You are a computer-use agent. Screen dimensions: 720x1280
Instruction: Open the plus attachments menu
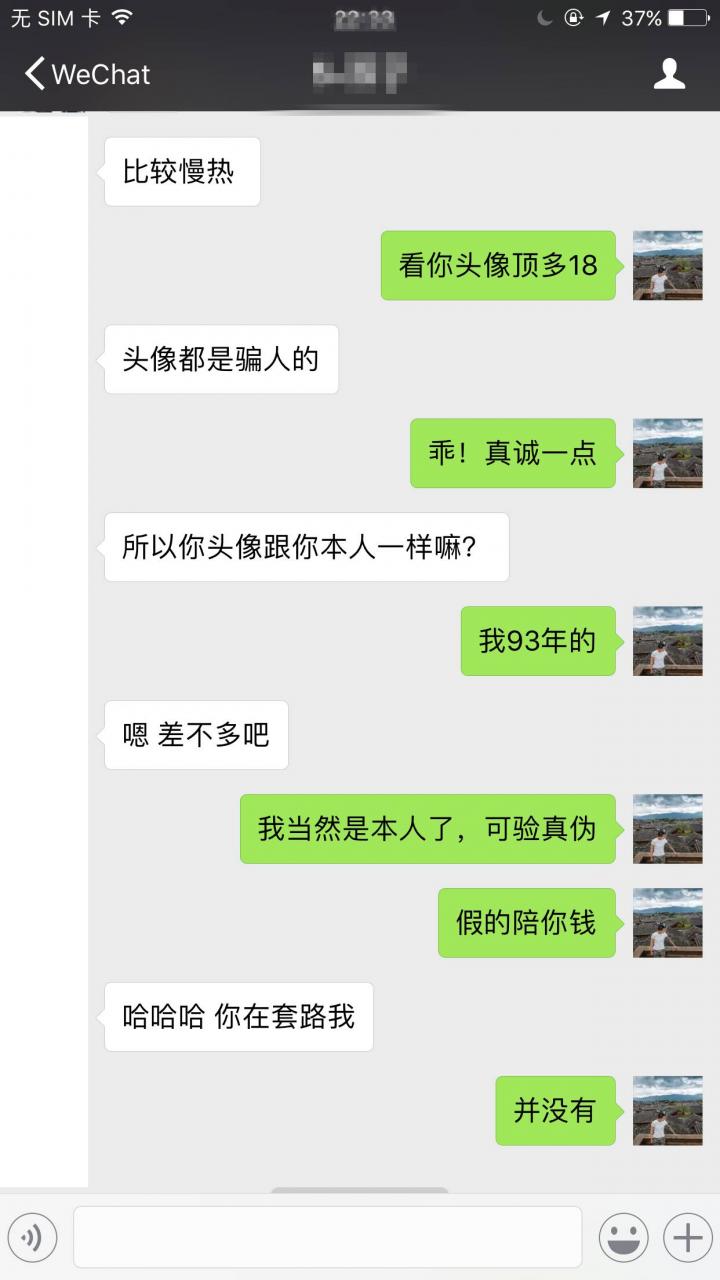[688, 1238]
